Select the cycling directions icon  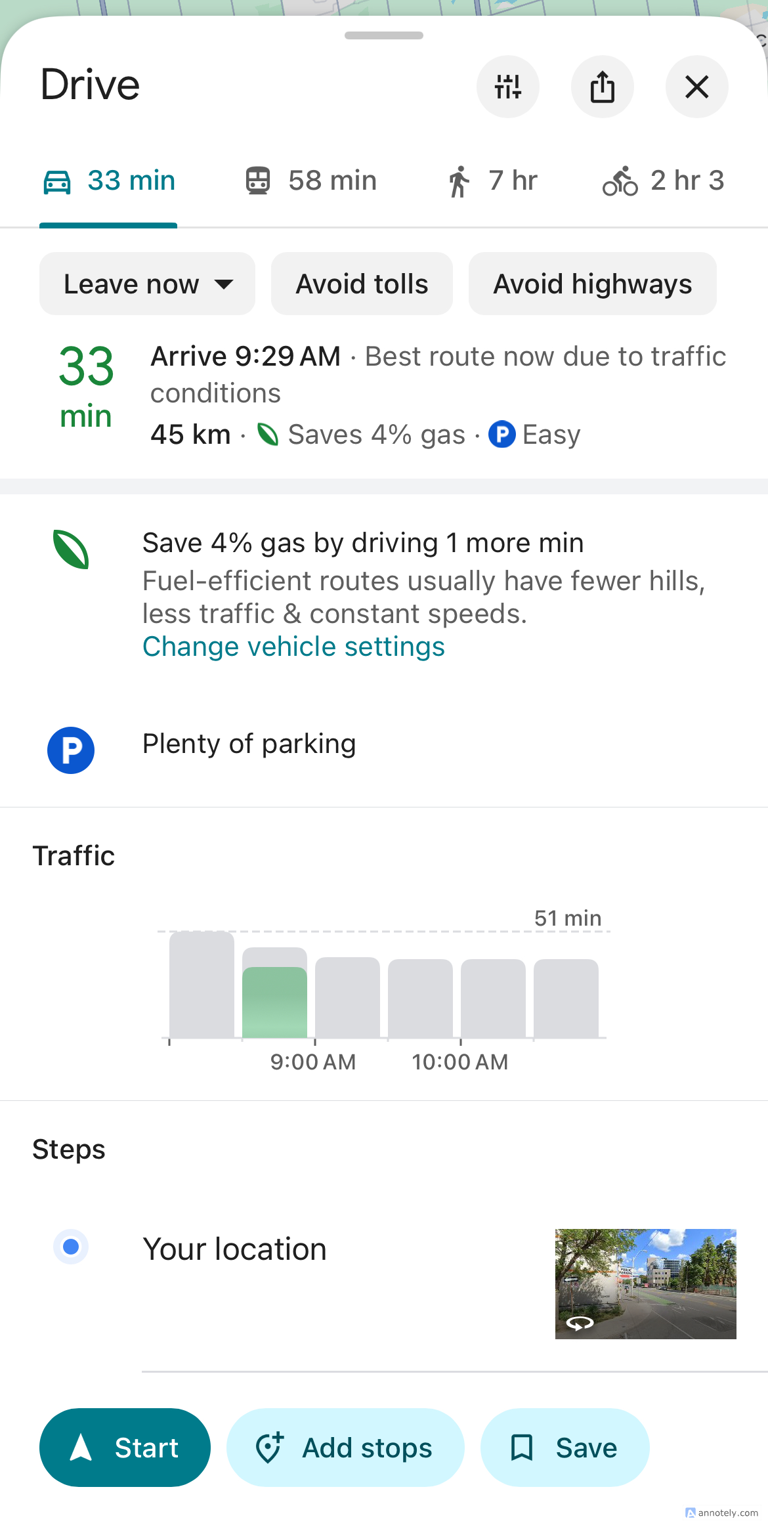pyautogui.click(x=619, y=180)
